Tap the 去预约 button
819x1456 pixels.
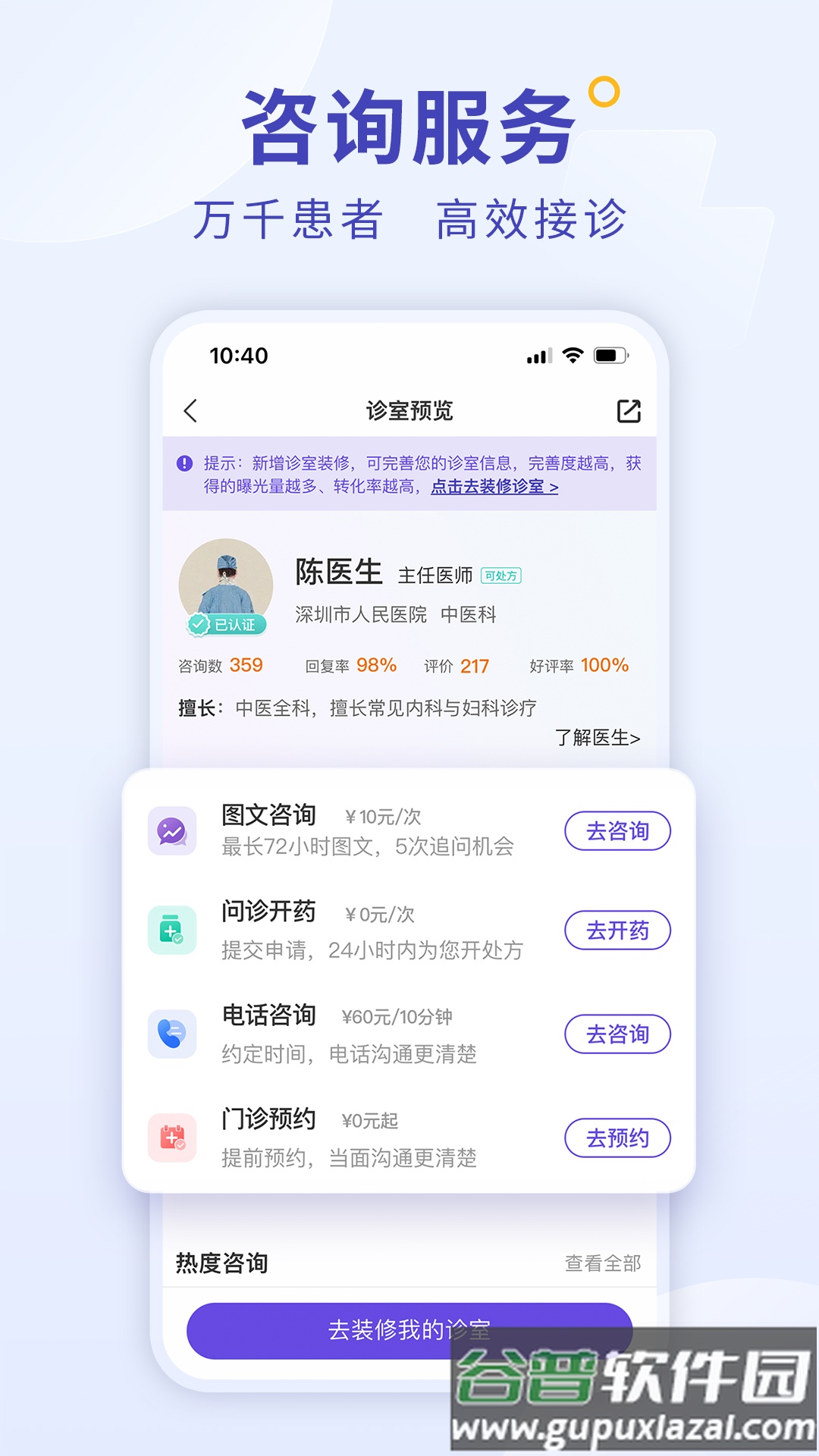(617, 1138)
